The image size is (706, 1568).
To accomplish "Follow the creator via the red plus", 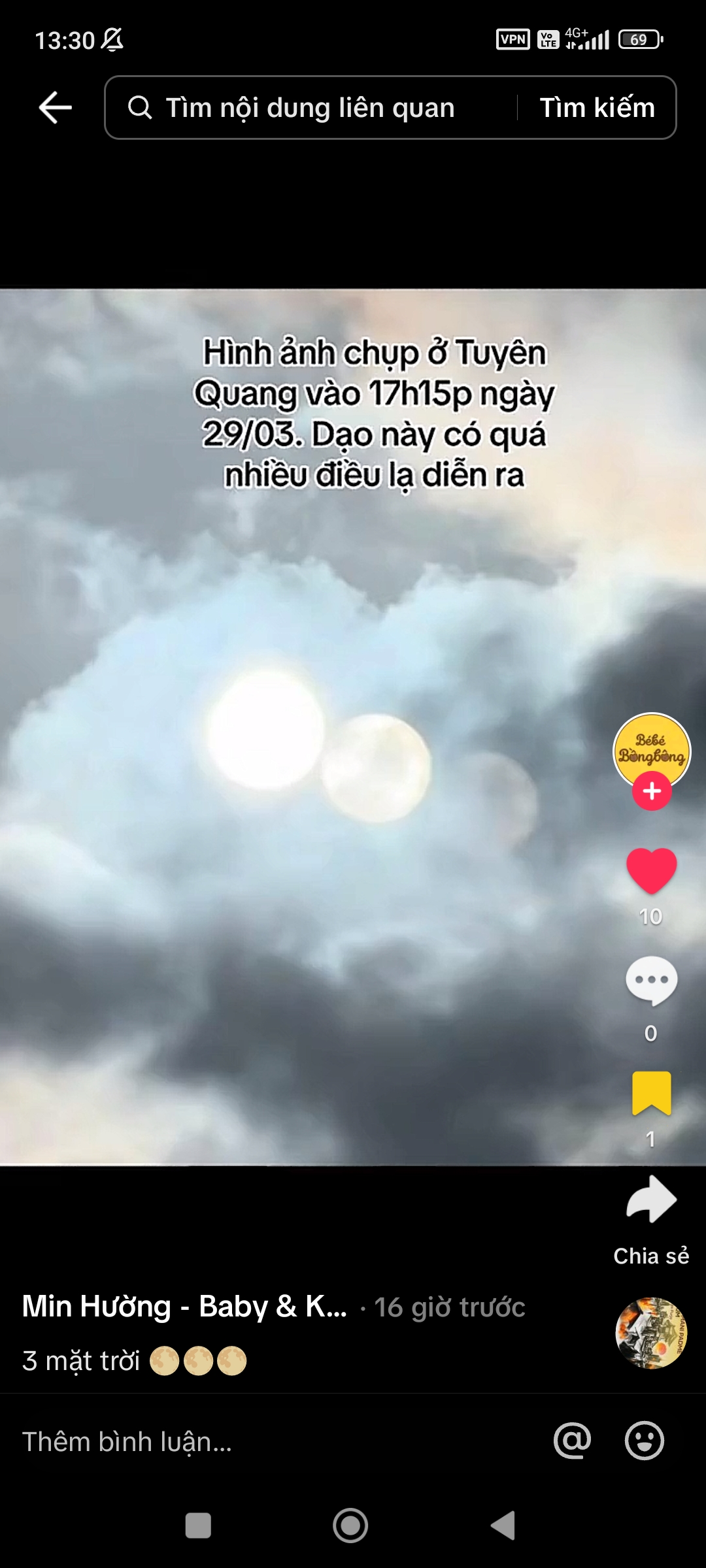I will tap(651, 791).
